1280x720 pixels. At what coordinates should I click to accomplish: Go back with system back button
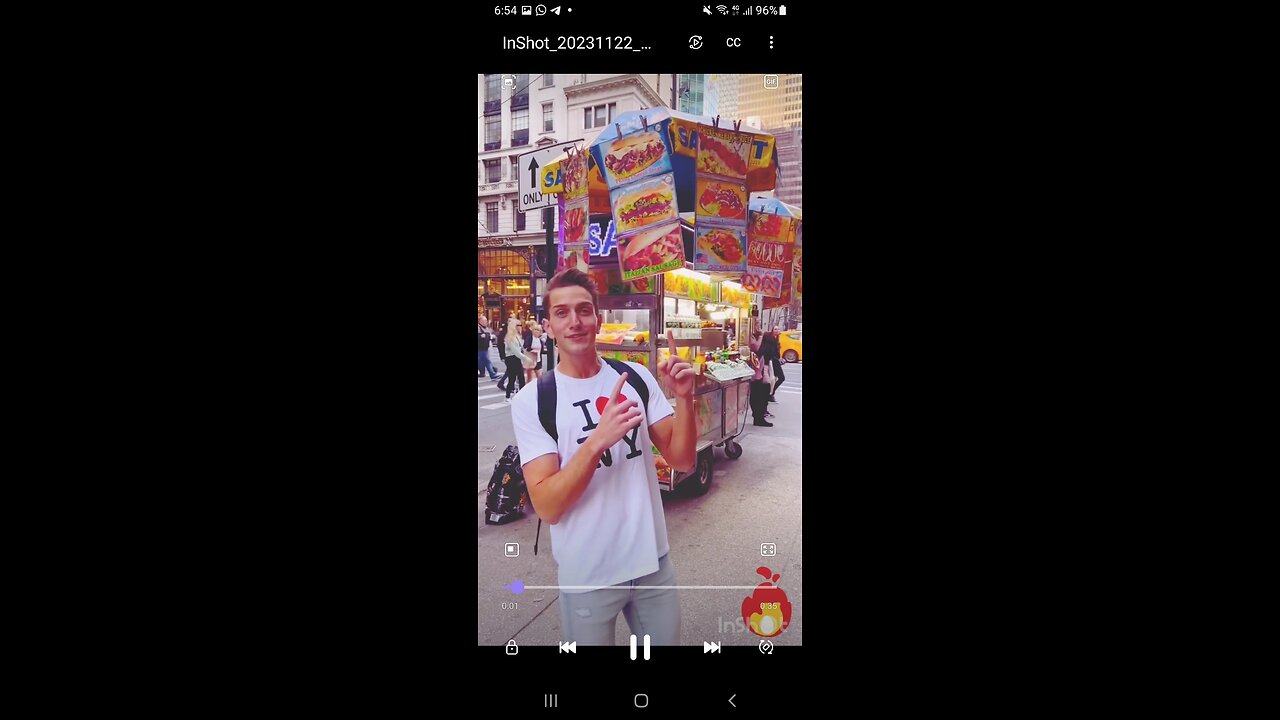click(x=732, y=700)
